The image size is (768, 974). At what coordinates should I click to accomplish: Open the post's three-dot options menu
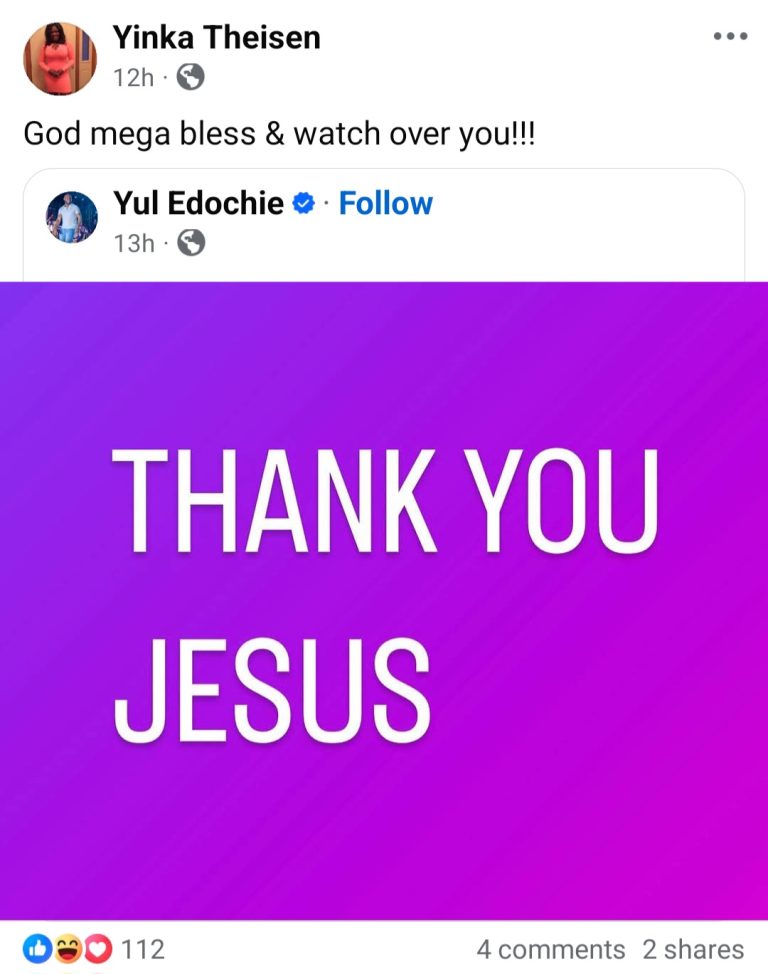730,37
